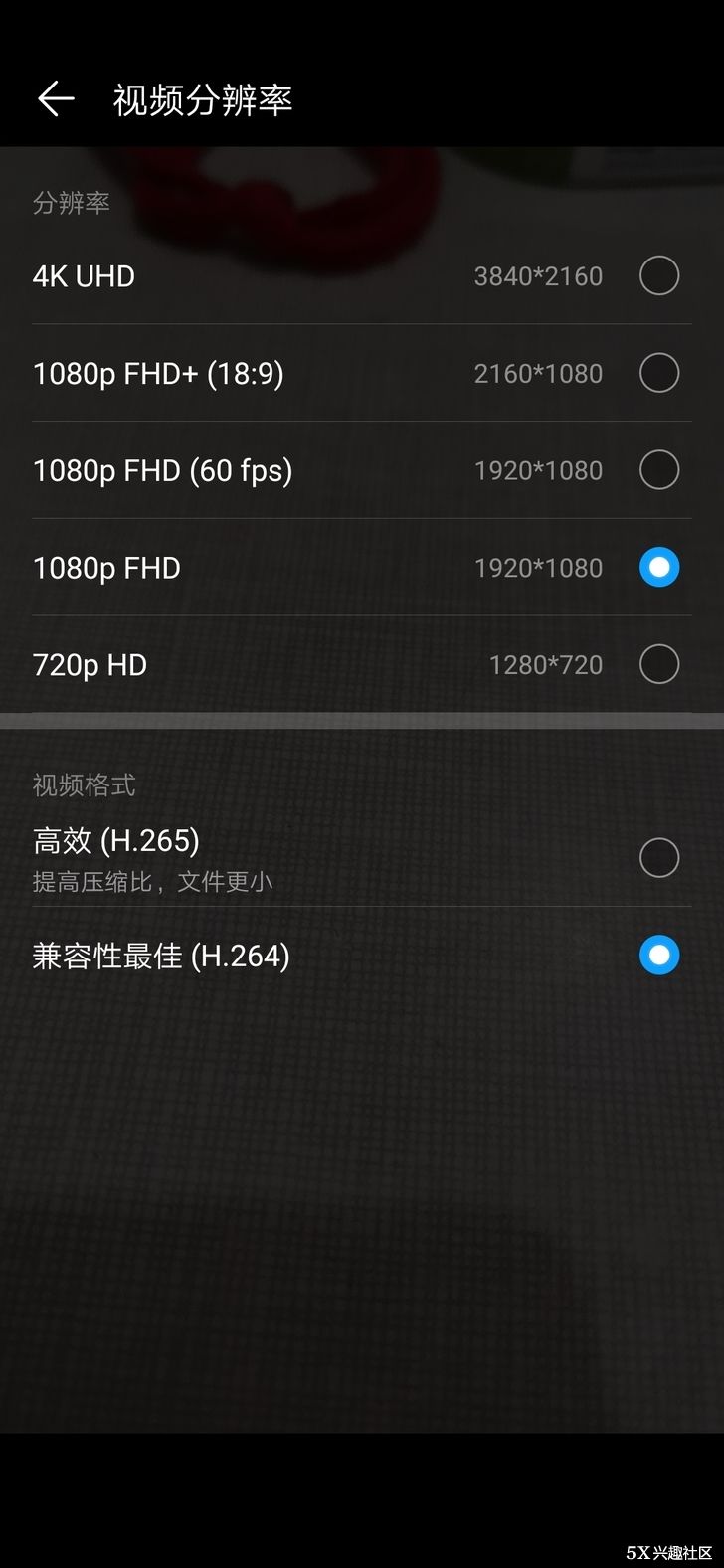Tap the 3840*2160 resolution label
724x1568 pixels.
click(x=538, y=275)
